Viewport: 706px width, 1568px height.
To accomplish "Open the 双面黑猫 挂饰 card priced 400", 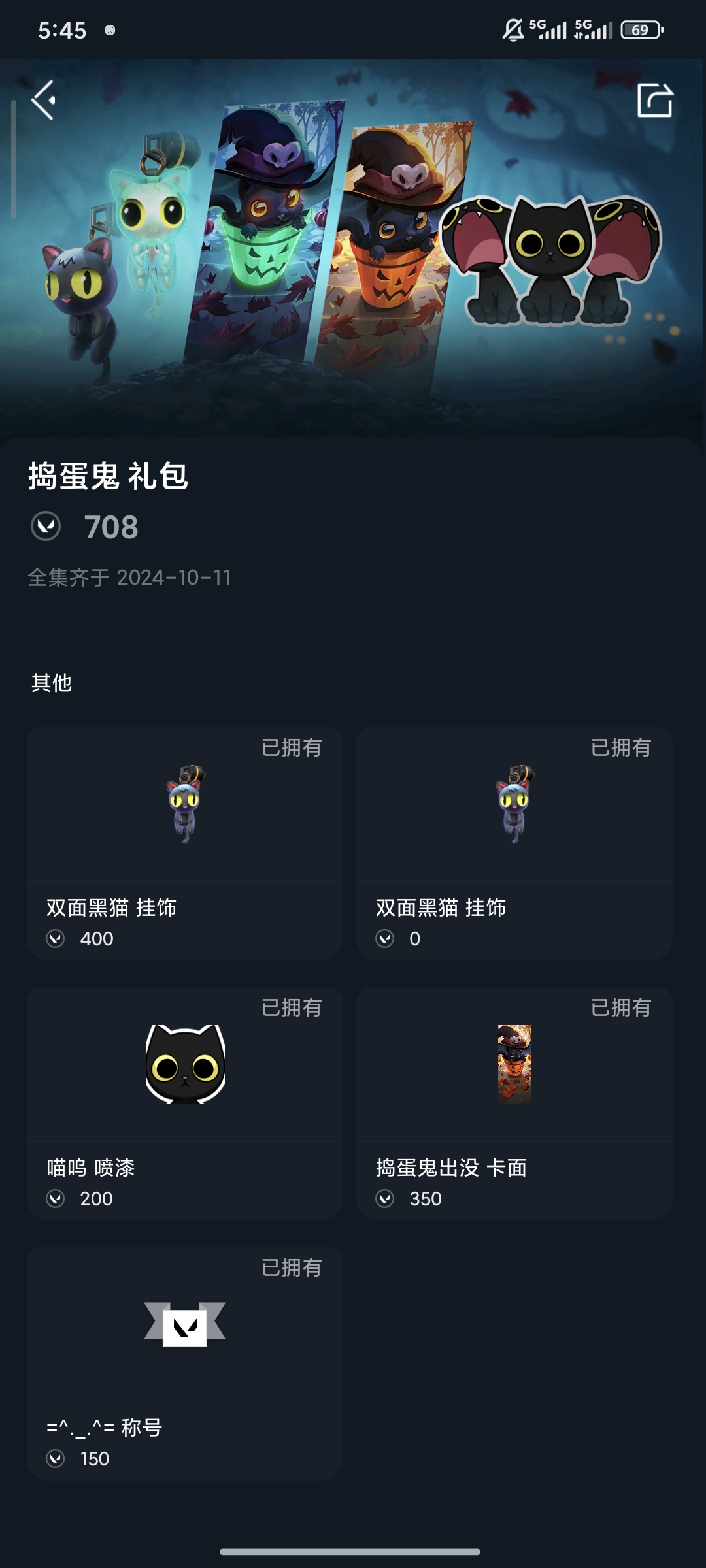I will tap(185, 843).
